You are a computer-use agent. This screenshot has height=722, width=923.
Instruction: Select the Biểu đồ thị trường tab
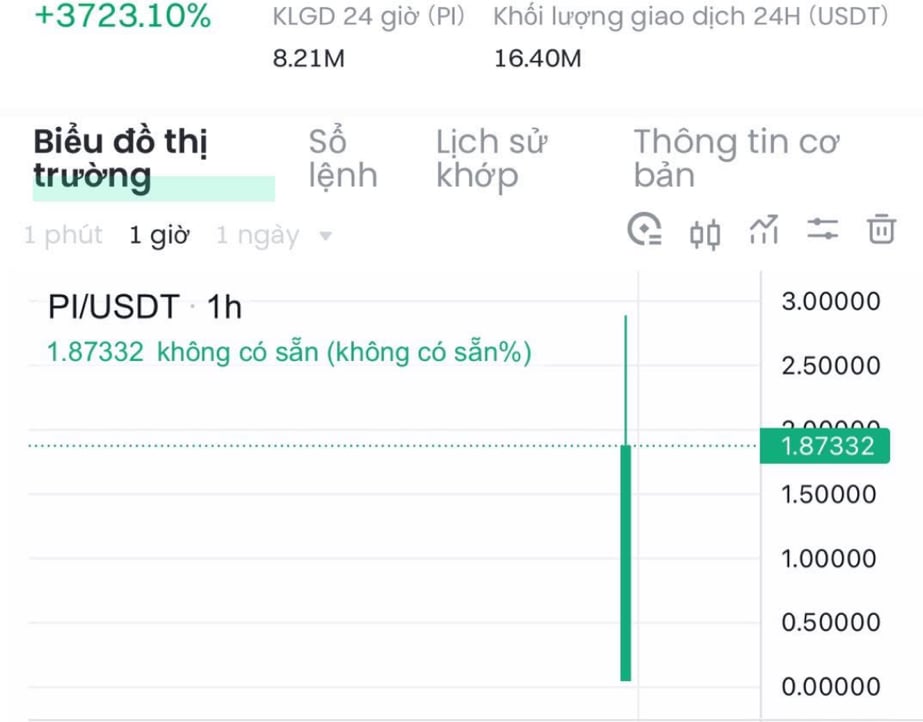(x=120, y=158)
